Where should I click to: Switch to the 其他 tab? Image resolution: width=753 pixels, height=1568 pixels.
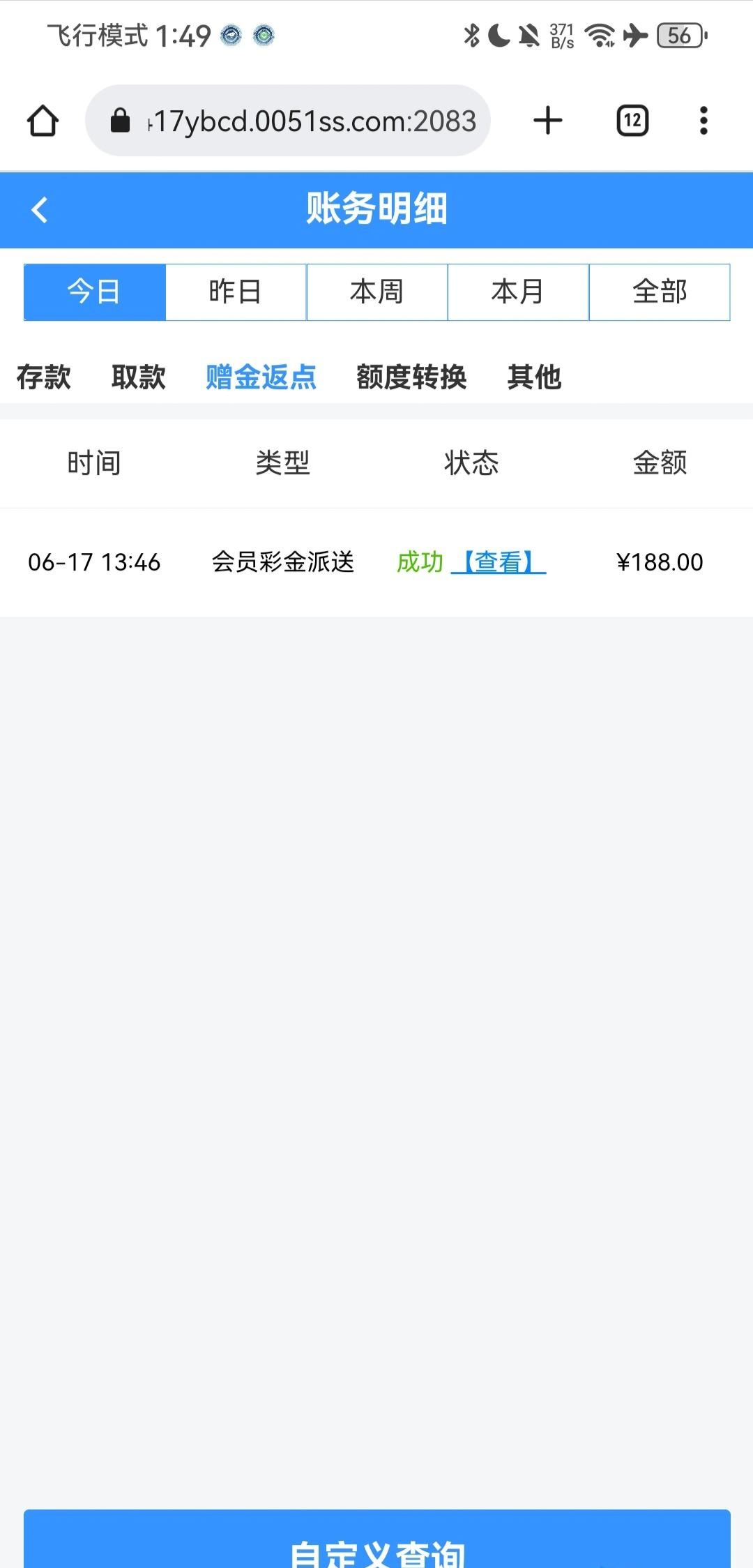(534, 377)
